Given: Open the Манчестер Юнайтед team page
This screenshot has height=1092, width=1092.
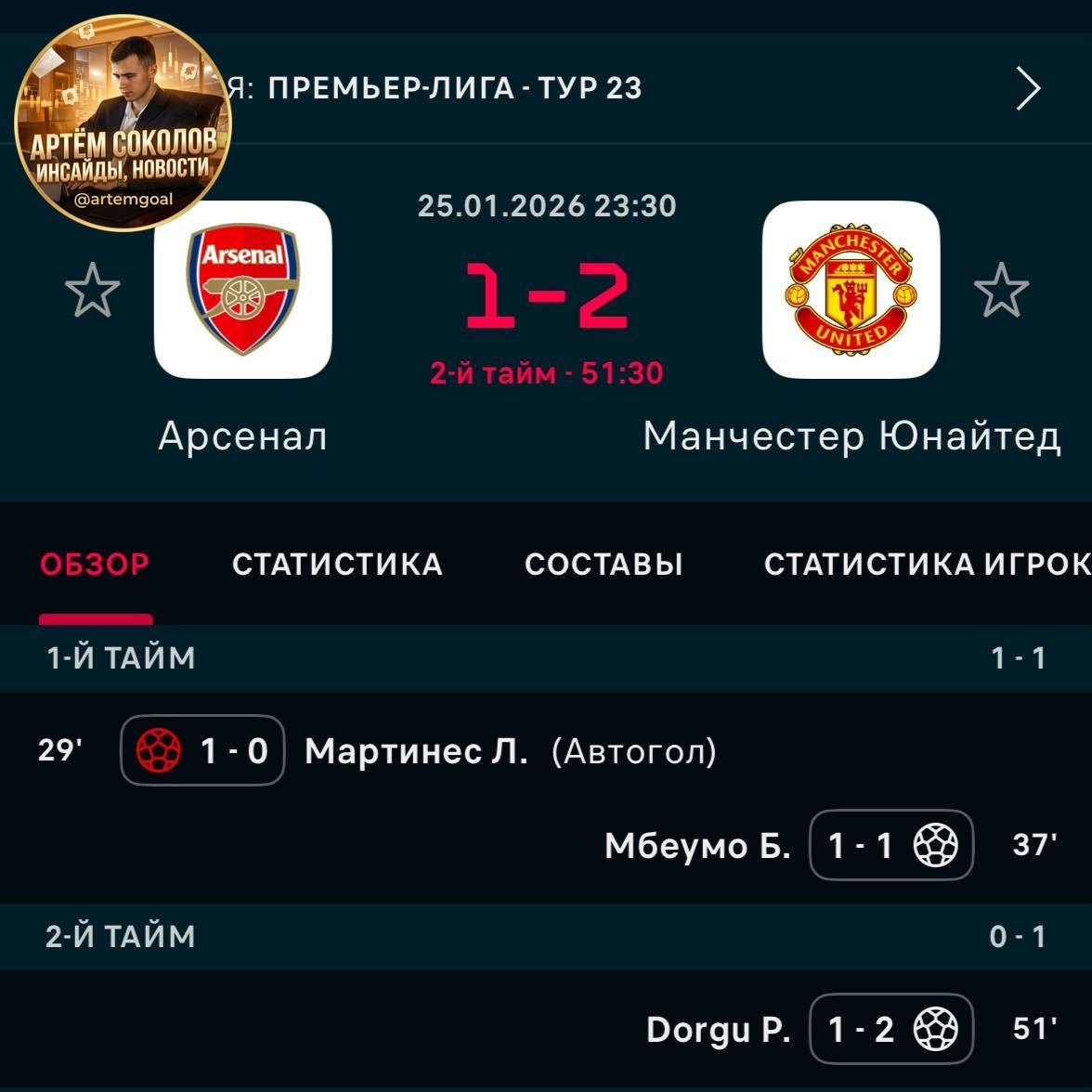Looking at the screenshot, I should (851, 290).
